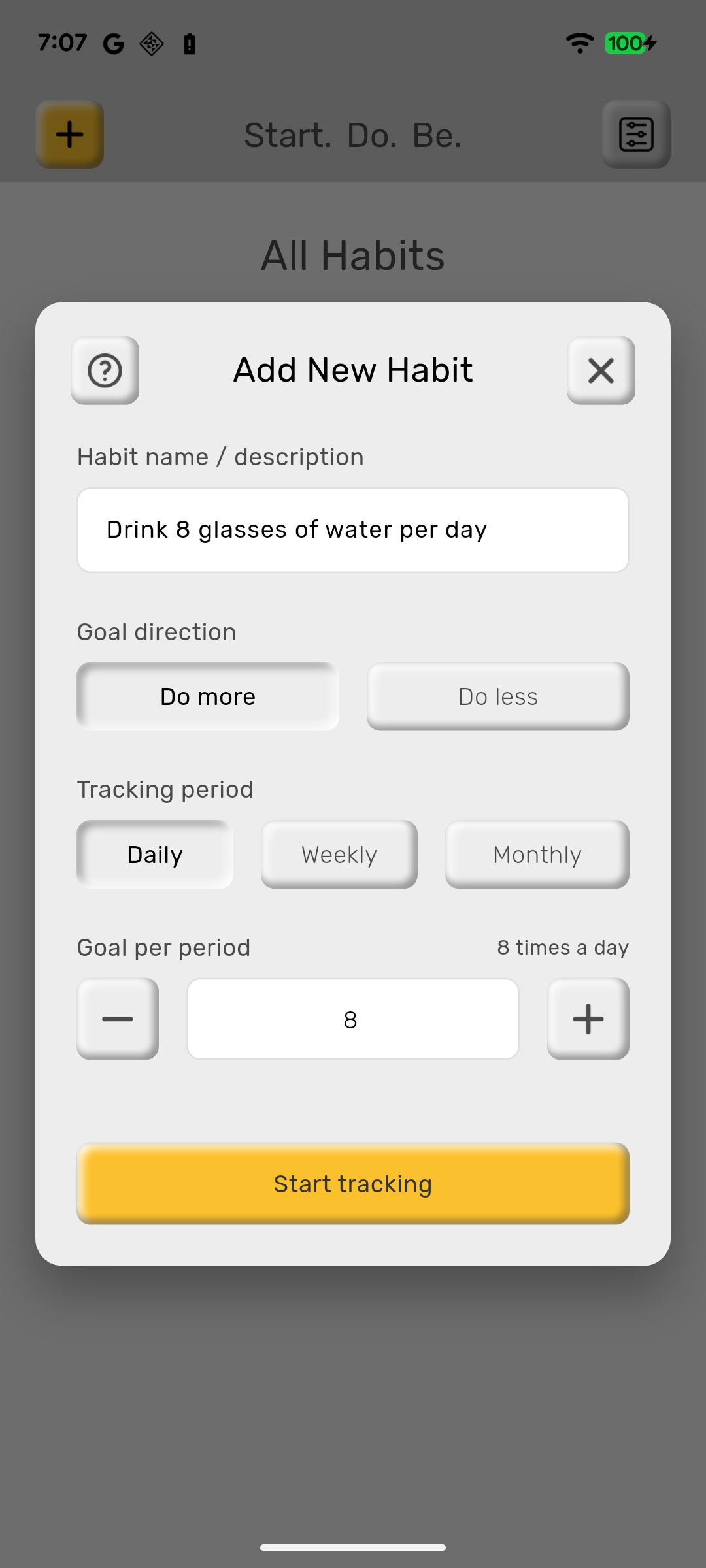Tap the Wi-Fi icon in the status bar
706x1568 pixels.
(x=579, y=43)
